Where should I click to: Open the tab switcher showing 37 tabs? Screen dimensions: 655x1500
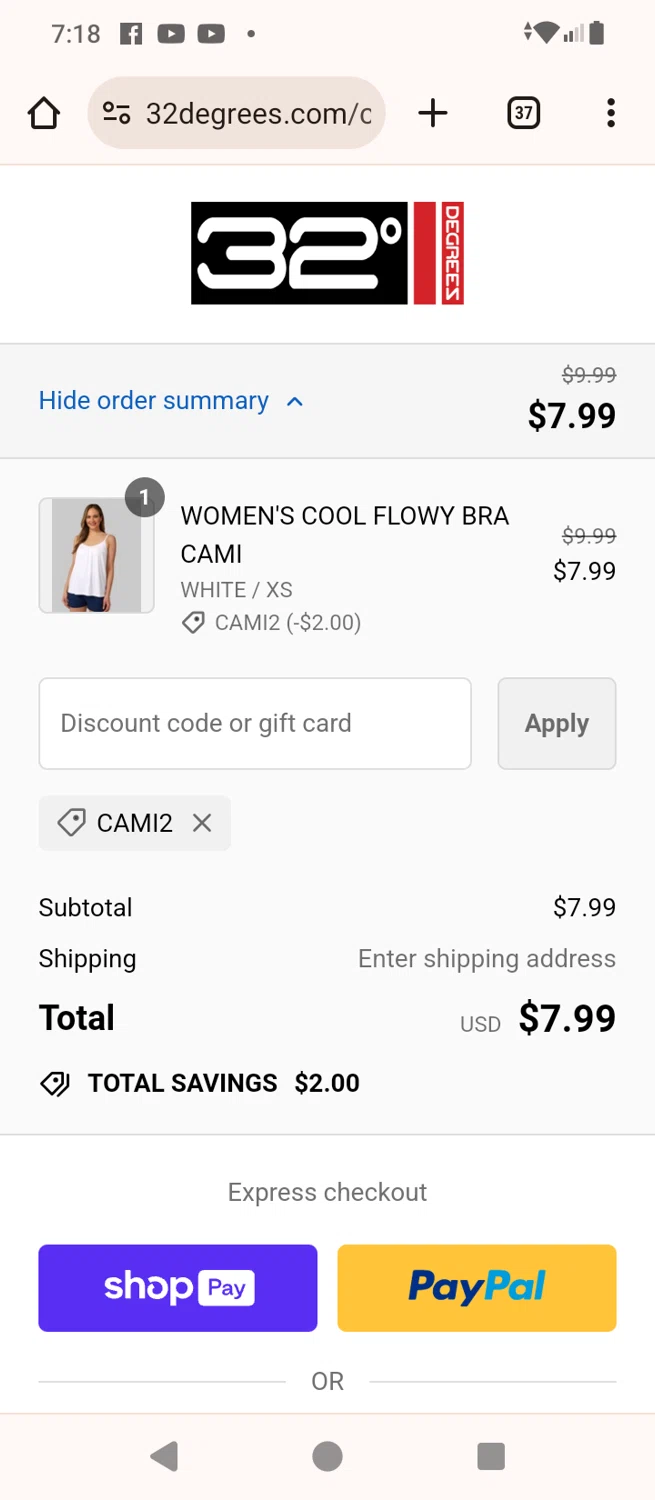pyautogui.click(x=523, y=114)
